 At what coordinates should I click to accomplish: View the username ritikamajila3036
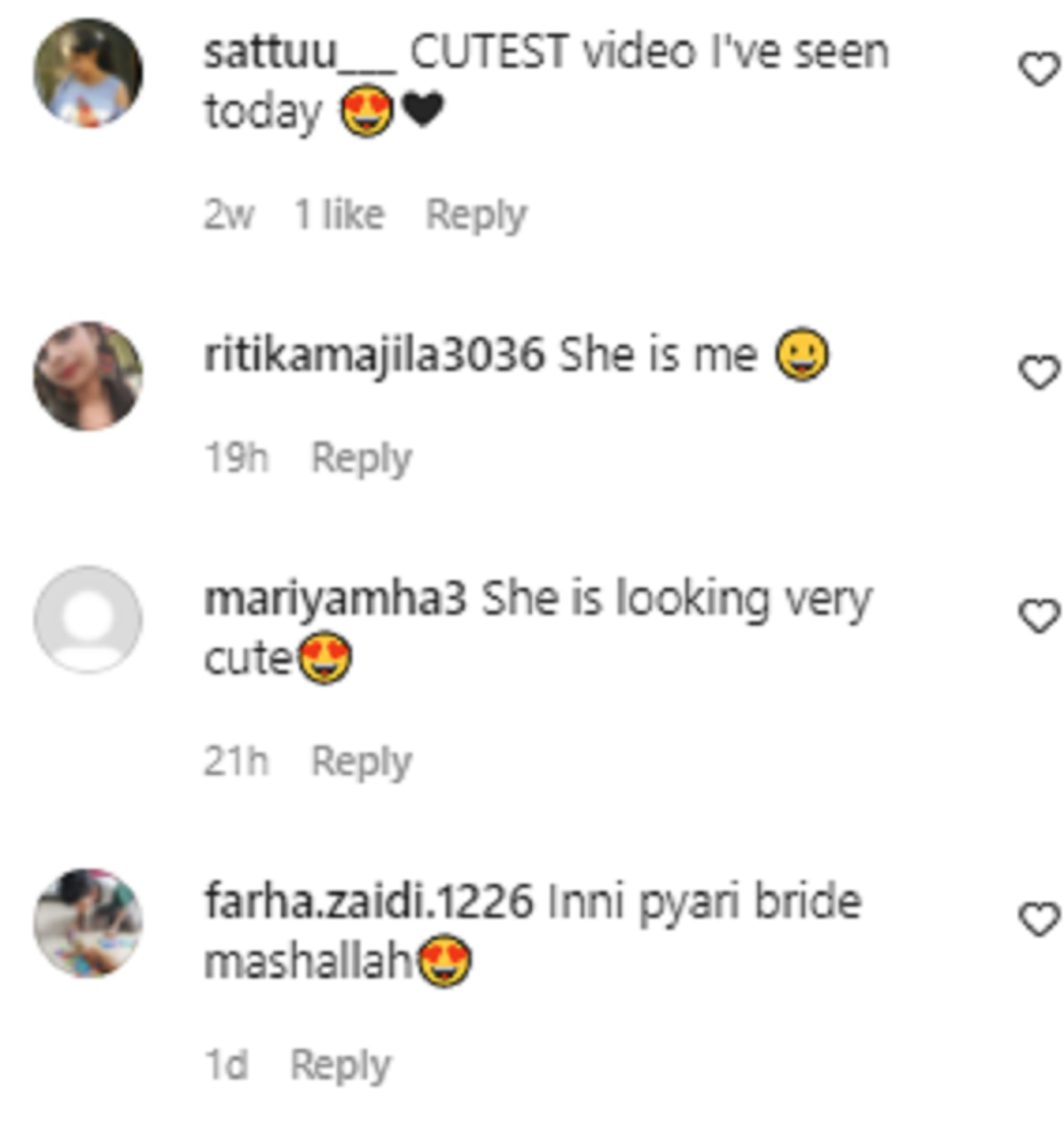click(374, 356)
